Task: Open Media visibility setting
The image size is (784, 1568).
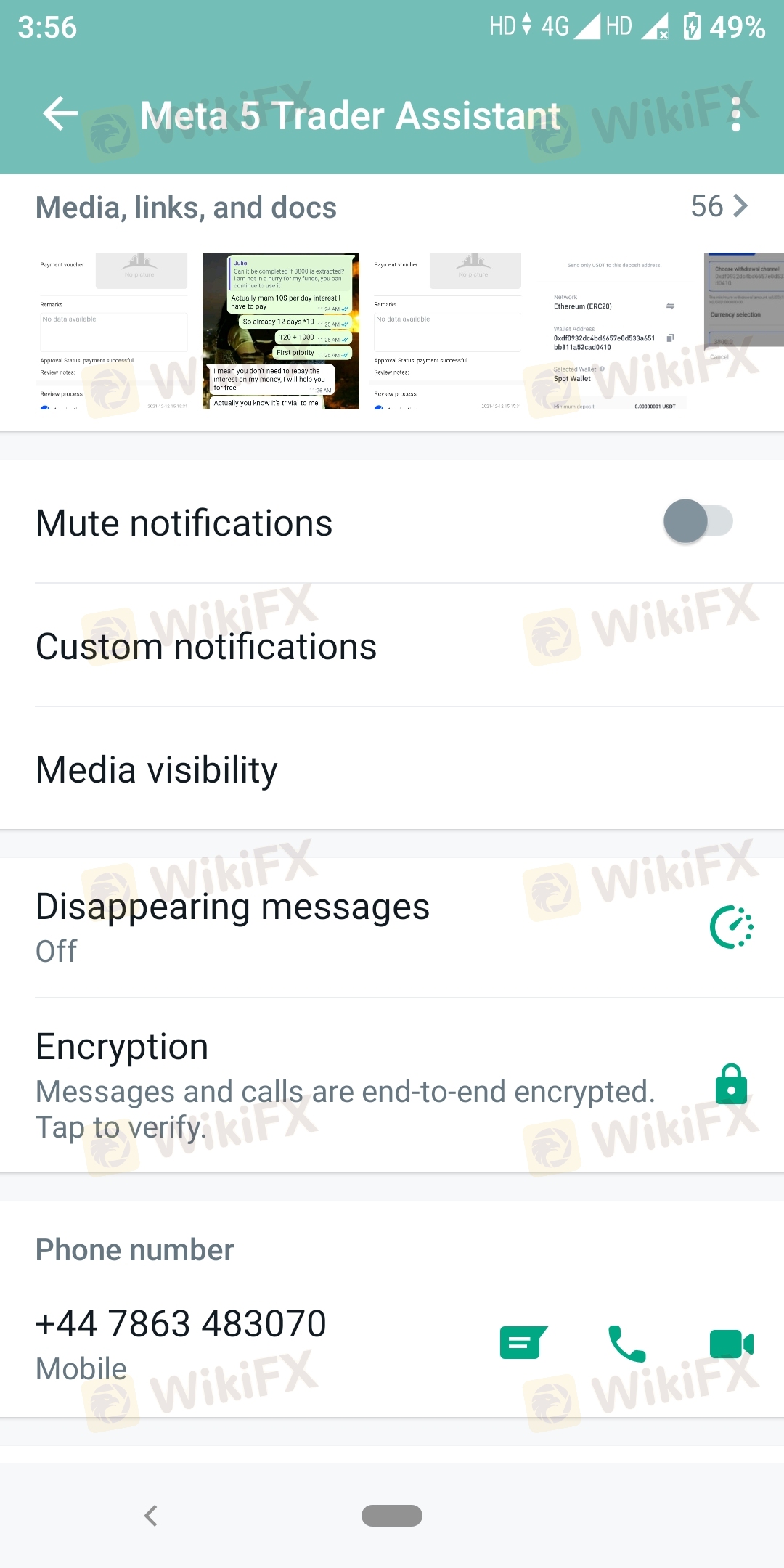Action: coord(392,769)
